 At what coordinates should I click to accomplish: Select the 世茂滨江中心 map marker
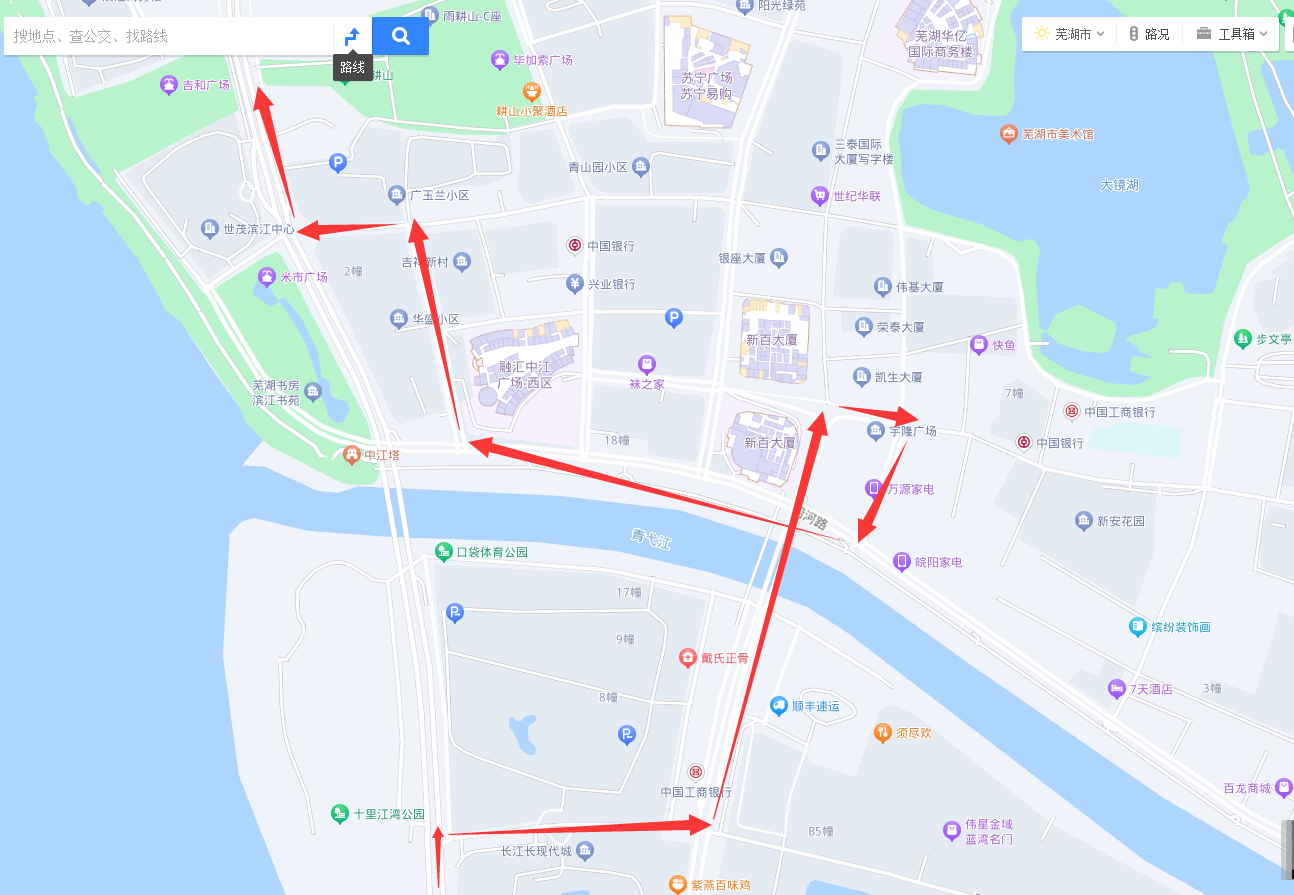click(x=210, y=229)
